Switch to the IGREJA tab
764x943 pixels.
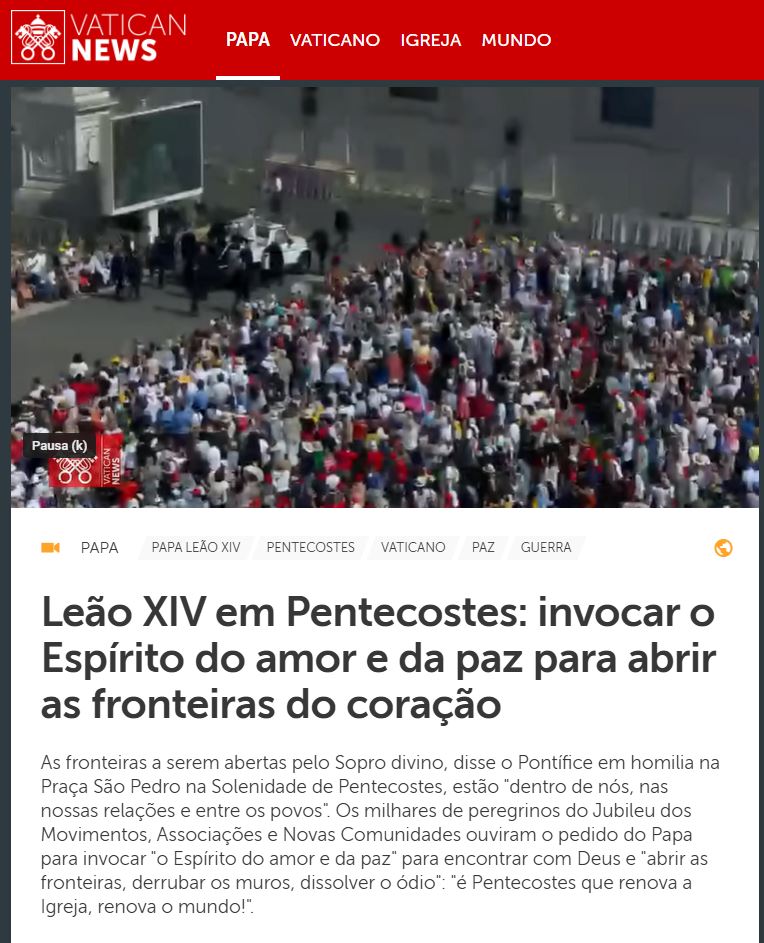tap(430, 40)
